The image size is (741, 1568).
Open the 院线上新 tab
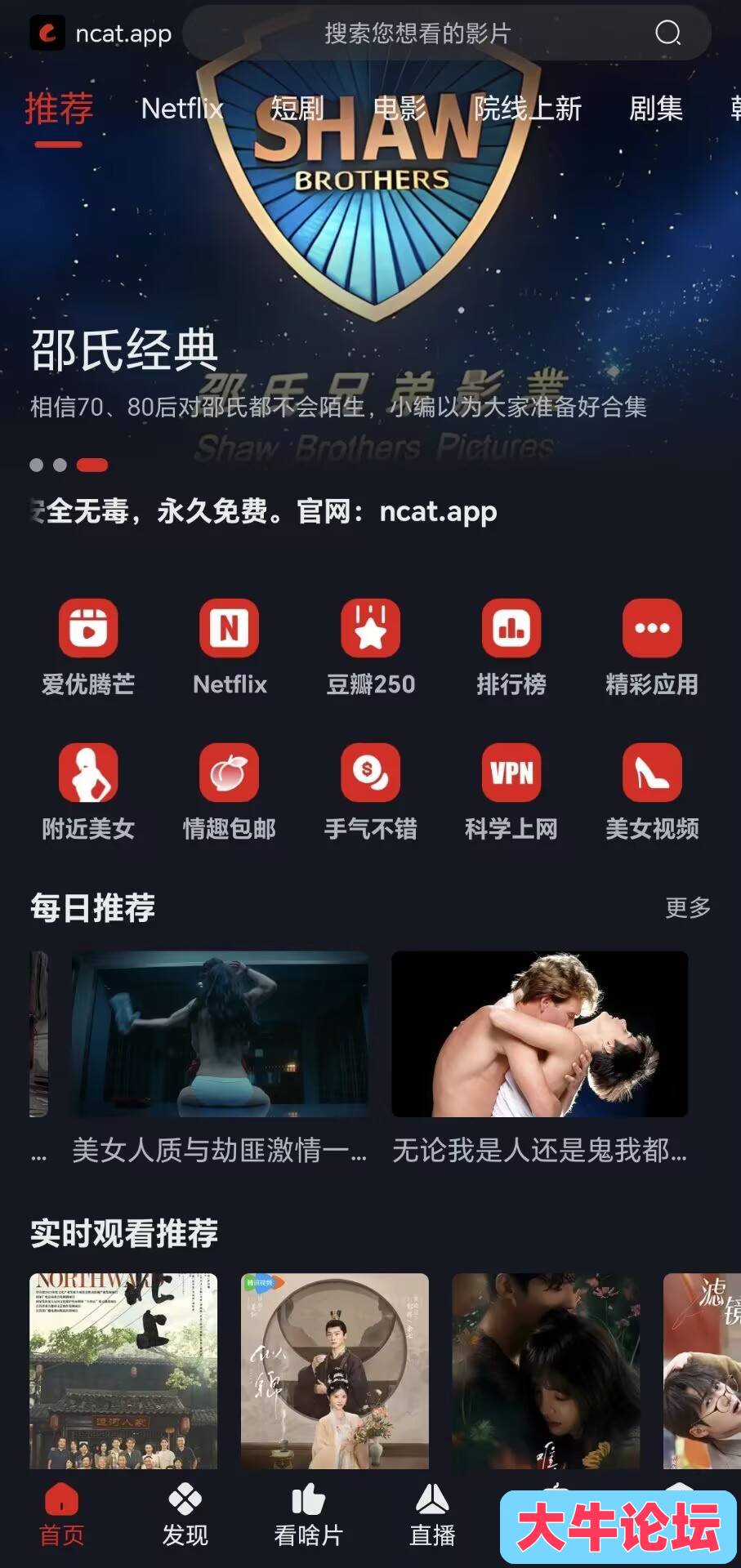click(x=528, y=109)
